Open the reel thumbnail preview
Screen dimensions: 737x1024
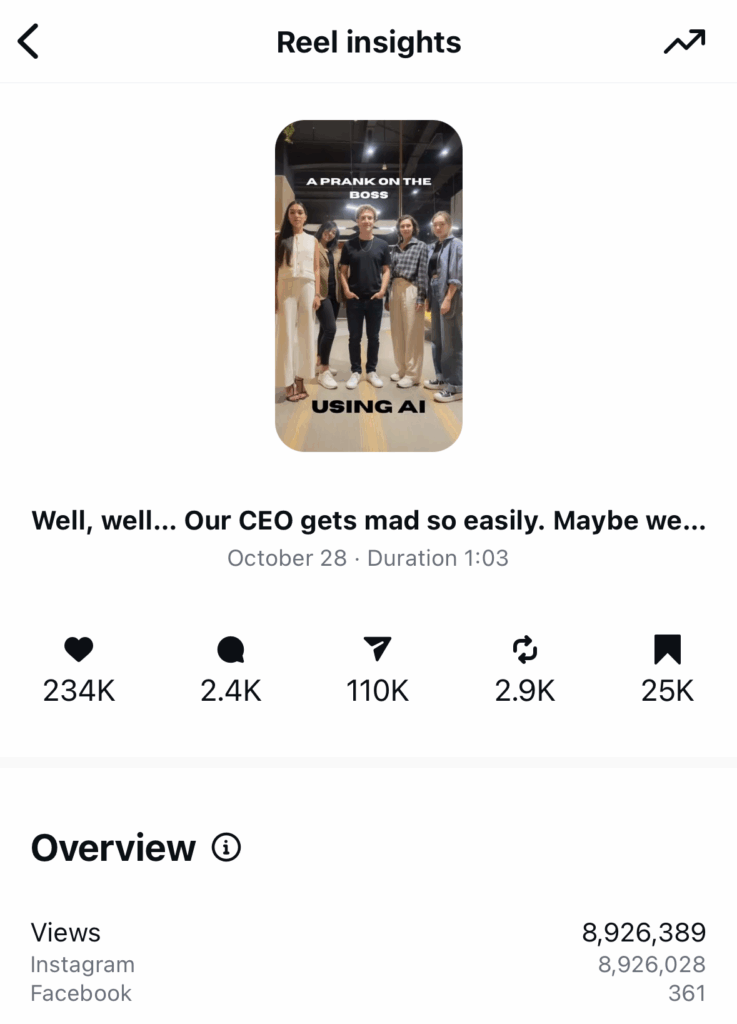pyautogui.click(x=368, y=286)
